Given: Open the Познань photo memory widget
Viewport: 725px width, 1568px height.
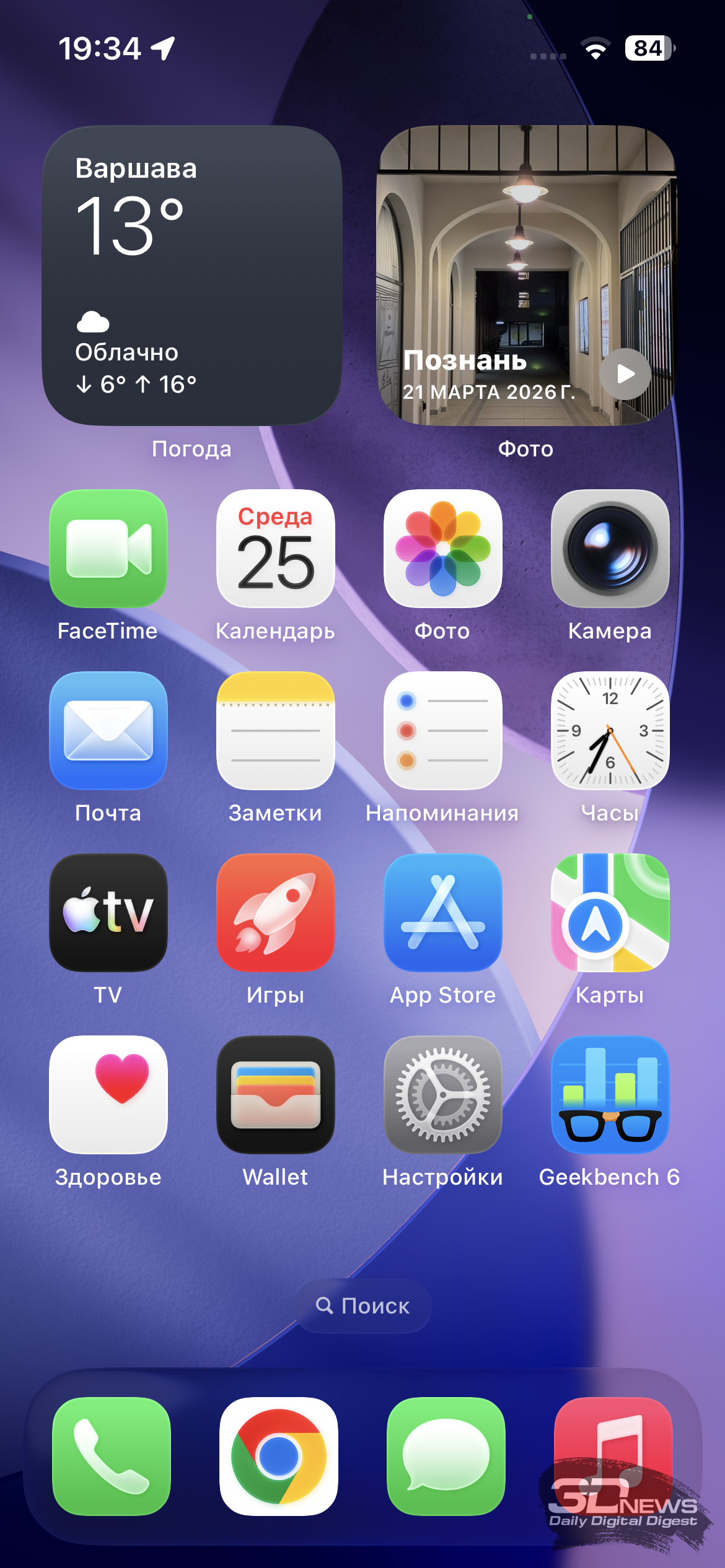Looking at the screenshot, I should (x=526, y=276).
